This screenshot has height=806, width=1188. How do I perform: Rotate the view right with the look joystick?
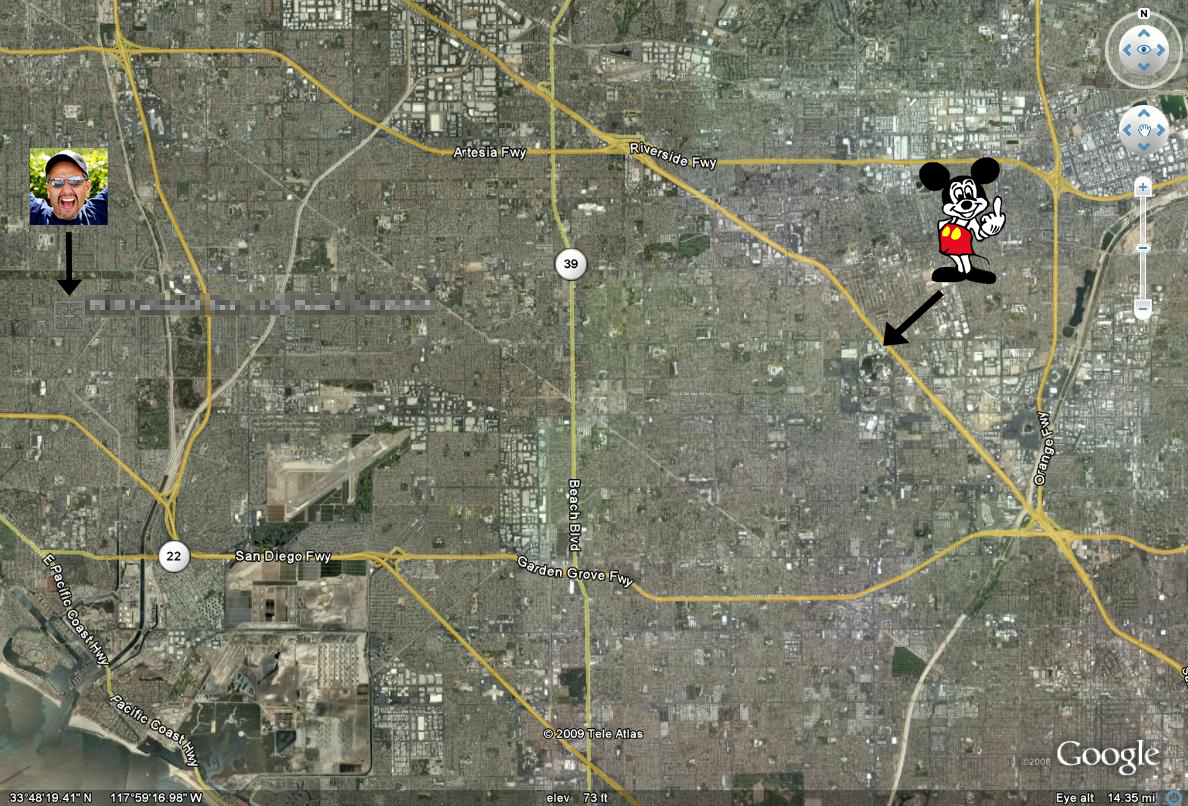(1161, 50)
